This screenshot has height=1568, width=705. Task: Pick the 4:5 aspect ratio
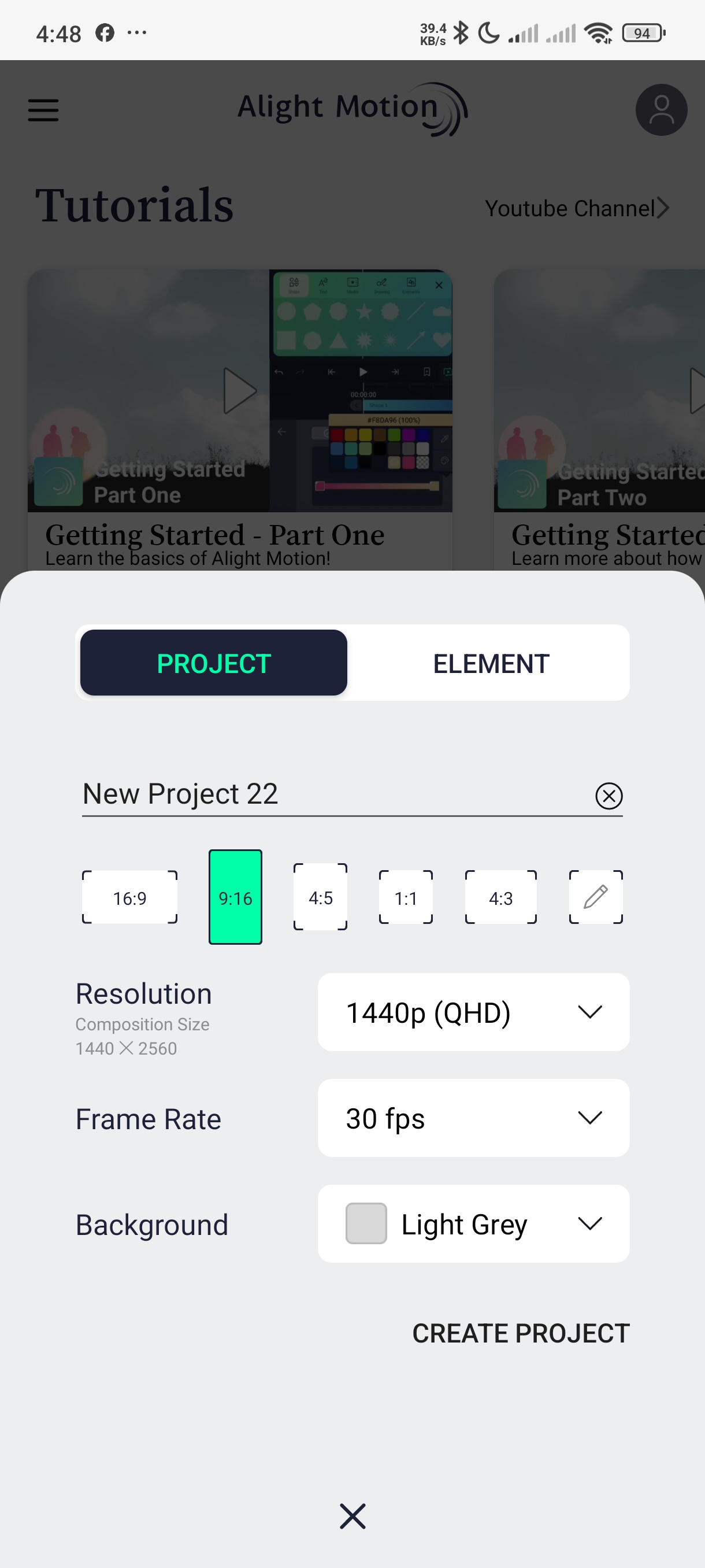click(x=320, y=897)
